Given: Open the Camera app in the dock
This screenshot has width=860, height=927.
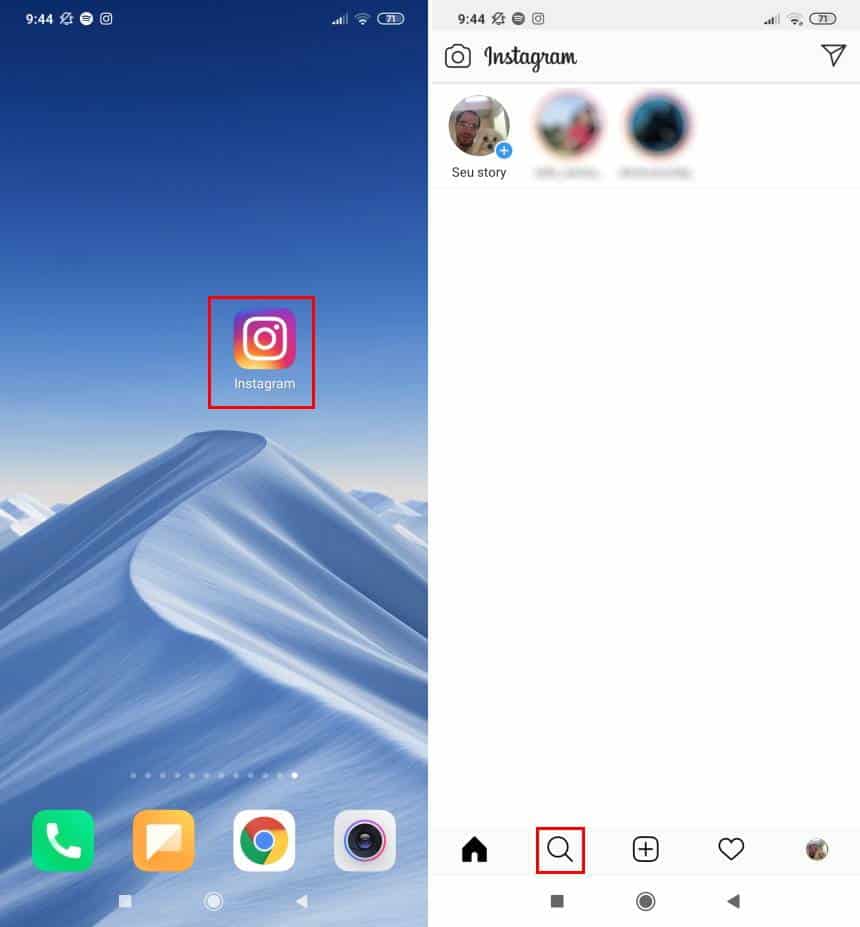Looking at the screenshot, I should pyautogui.click(x=364, y=841).
